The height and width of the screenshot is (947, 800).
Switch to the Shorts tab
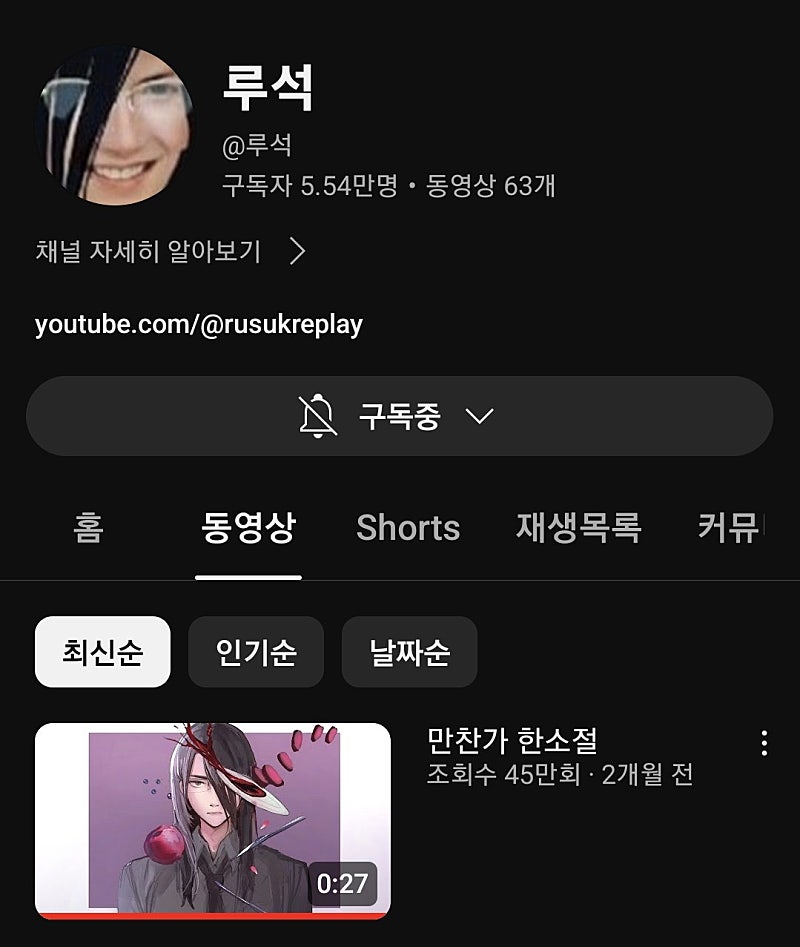pos(408,527)
